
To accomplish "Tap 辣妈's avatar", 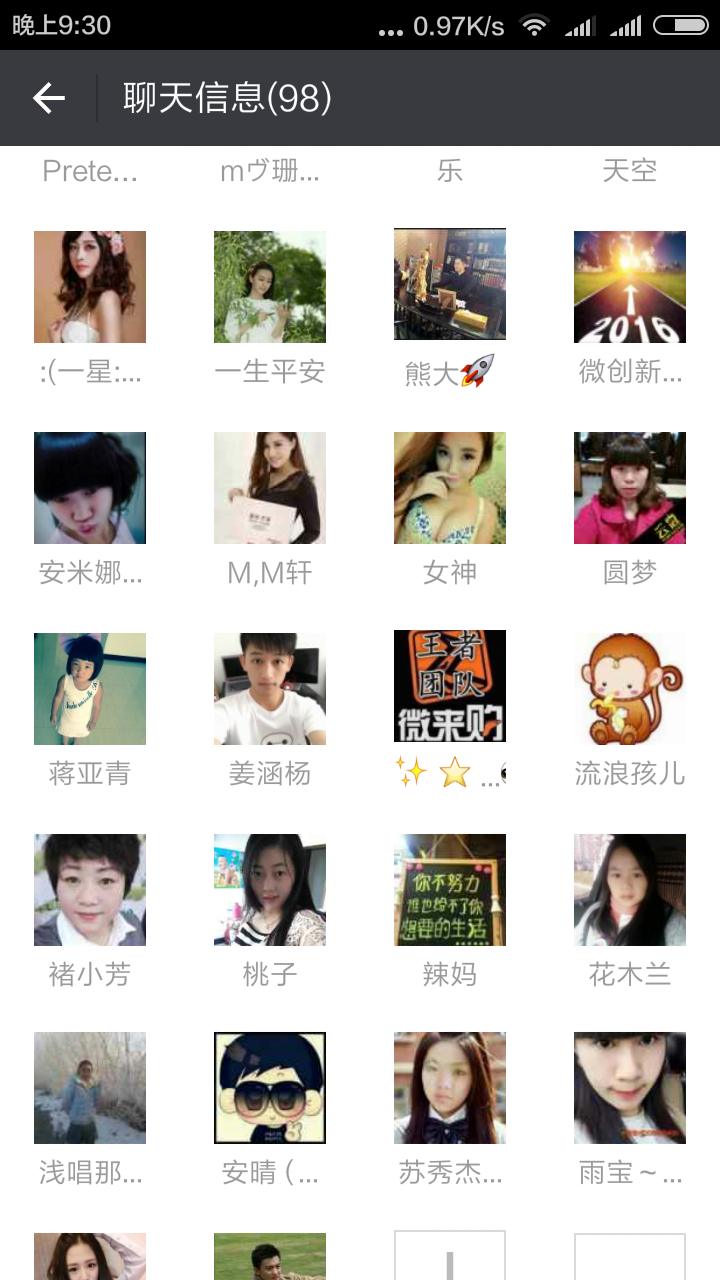I will pos(450,890).
